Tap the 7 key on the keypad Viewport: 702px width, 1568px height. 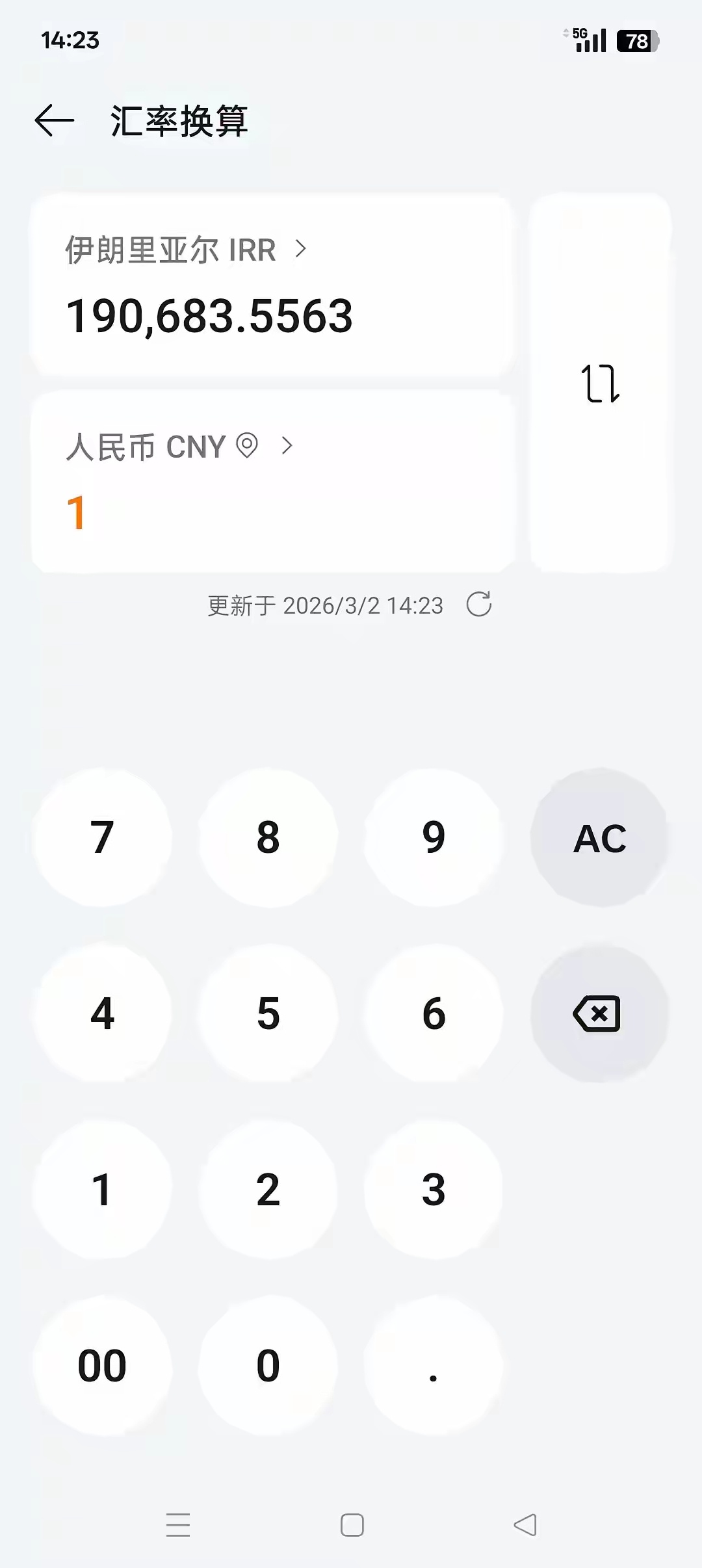(x=102, y=837)
